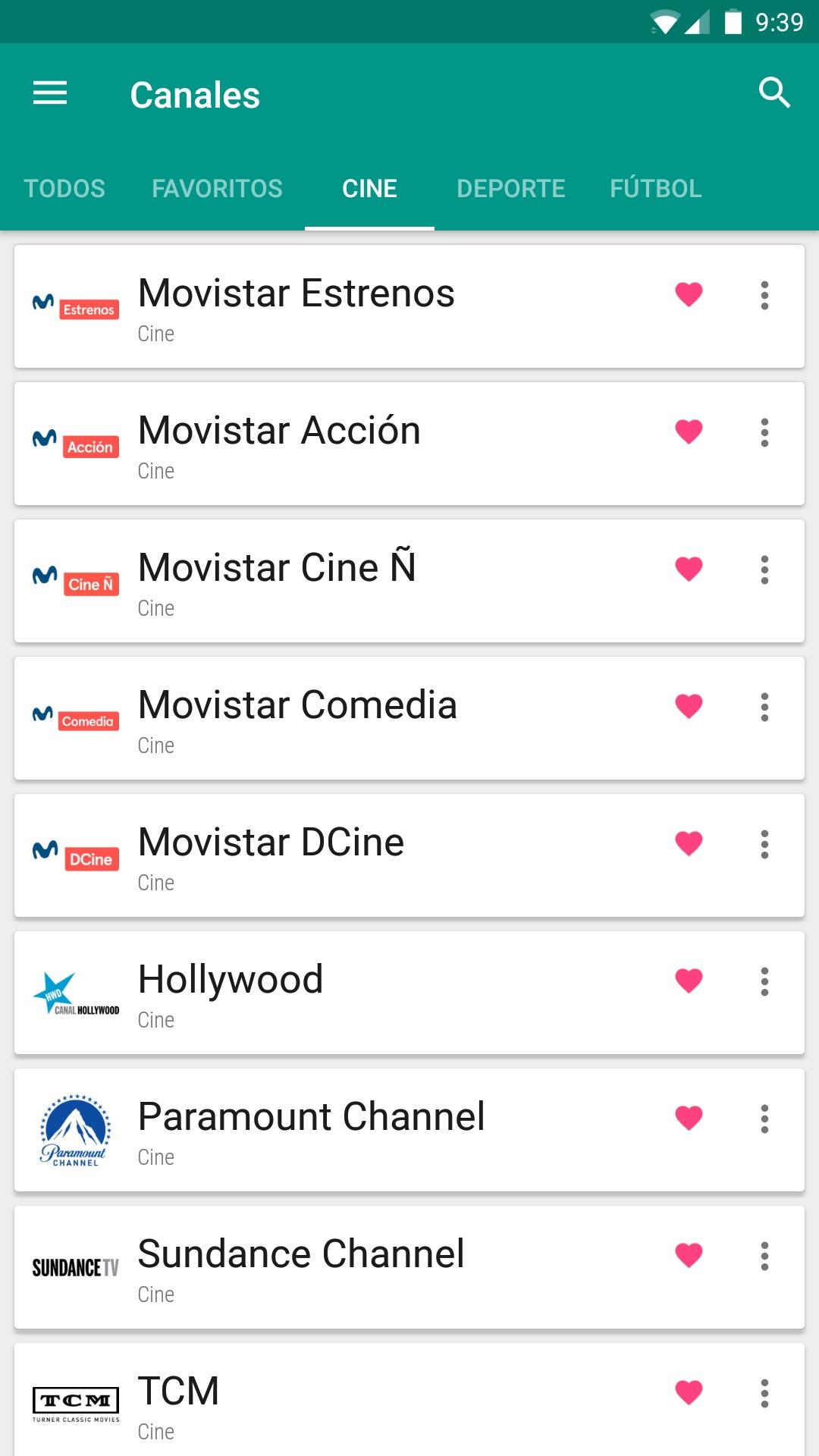
Task: Open the navigation drawer menu
Action: click(50, 94)
